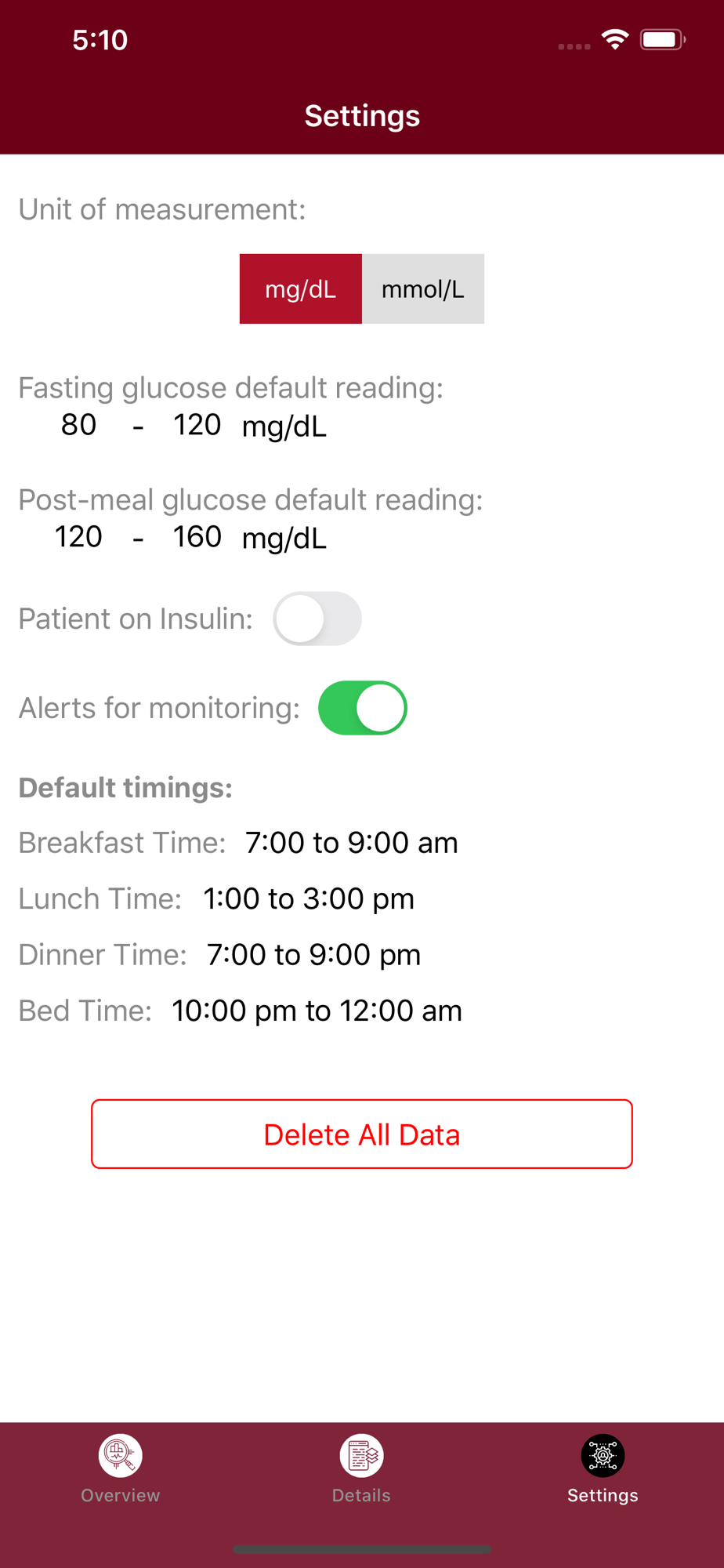724x1568 pixels.
Task: Tap Delete All Data button
Action: click(362, 1134)
